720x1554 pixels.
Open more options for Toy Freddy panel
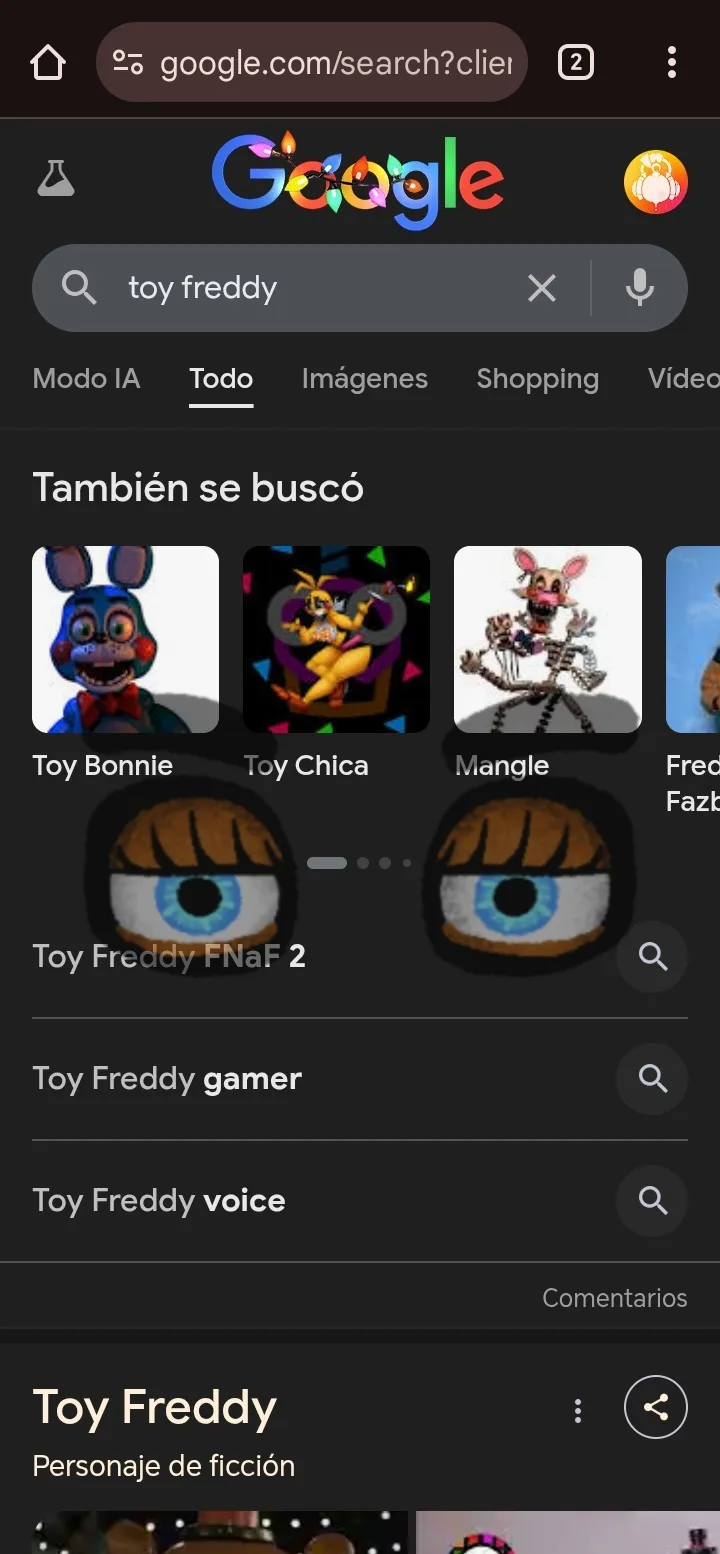[x=577, y=1410]
